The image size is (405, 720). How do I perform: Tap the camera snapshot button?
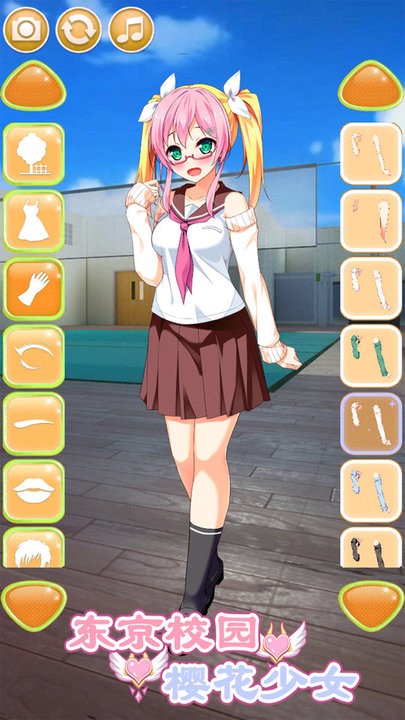(x=26, y=30)
